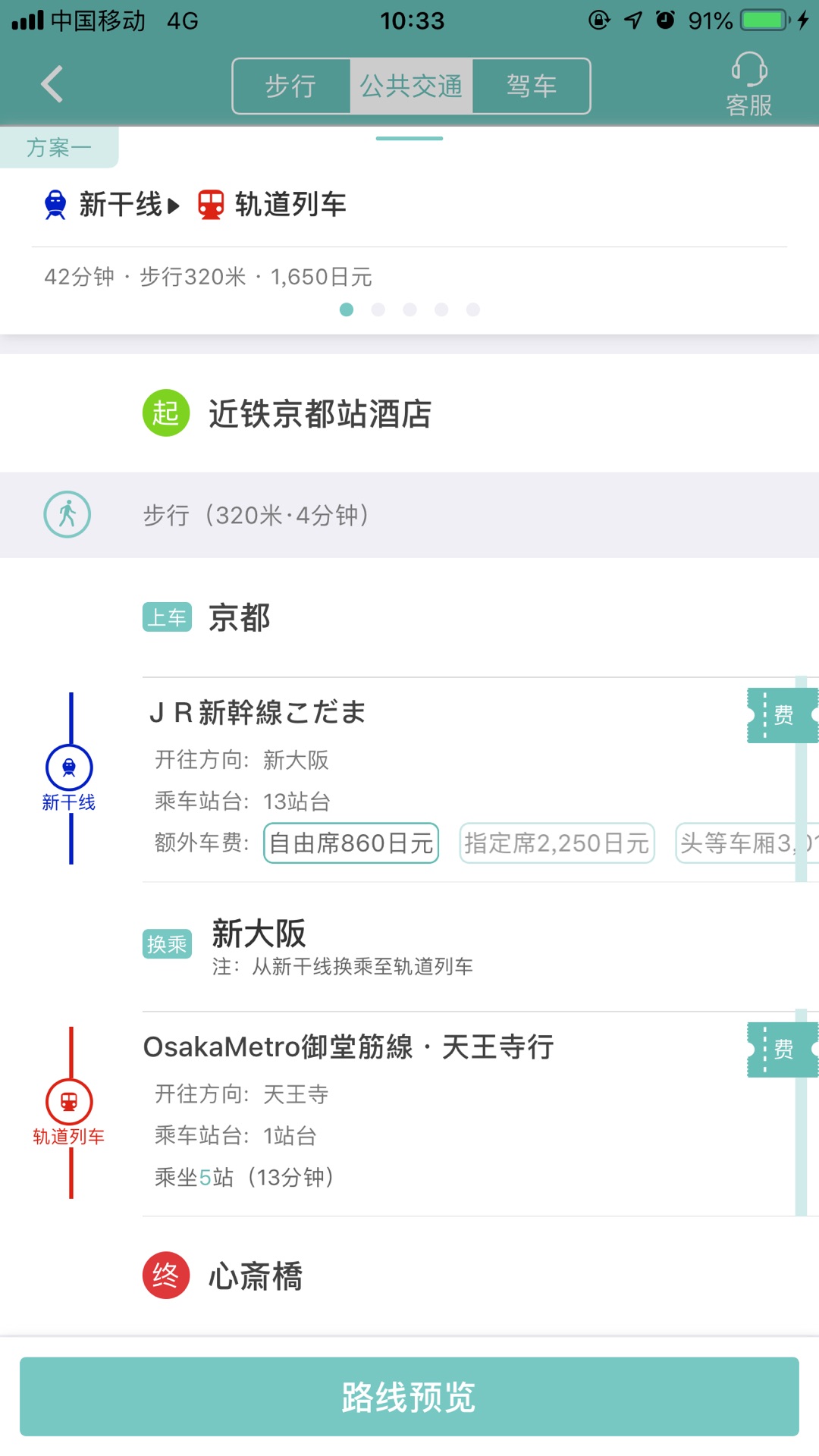Tap the 费 ticket tag for JR新幹線こだま
Image resolution: width=819 pixels, height=1456 pixels.
pos(781,715)
